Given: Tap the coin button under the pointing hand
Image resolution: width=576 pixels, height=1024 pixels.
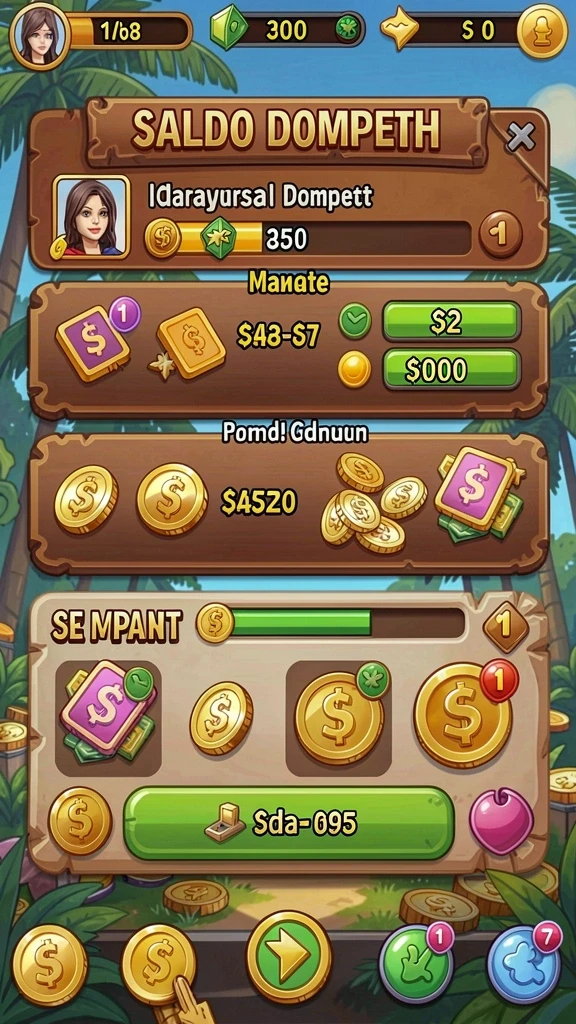Looking at the screenshot, I should (159, 964).
